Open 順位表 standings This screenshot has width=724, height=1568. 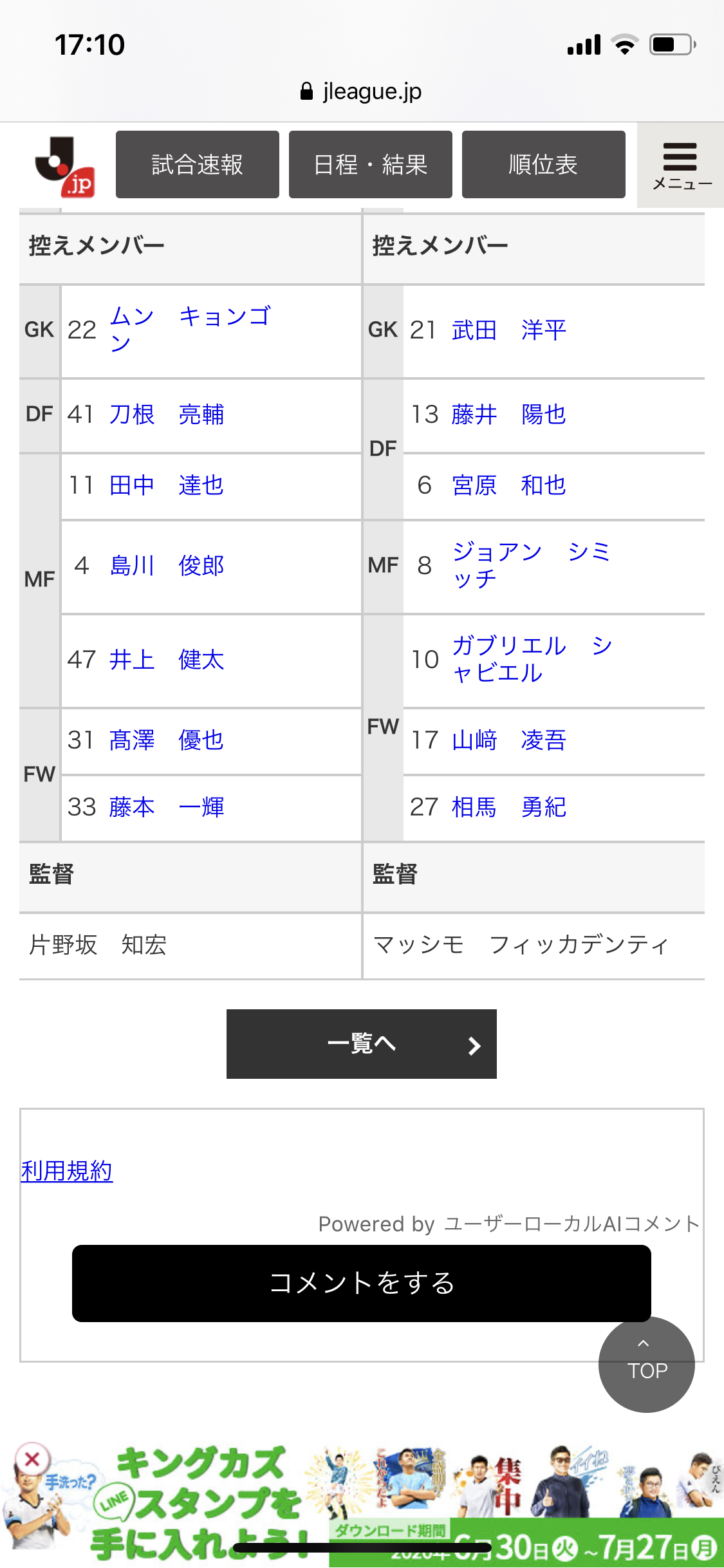coord(543,165)
